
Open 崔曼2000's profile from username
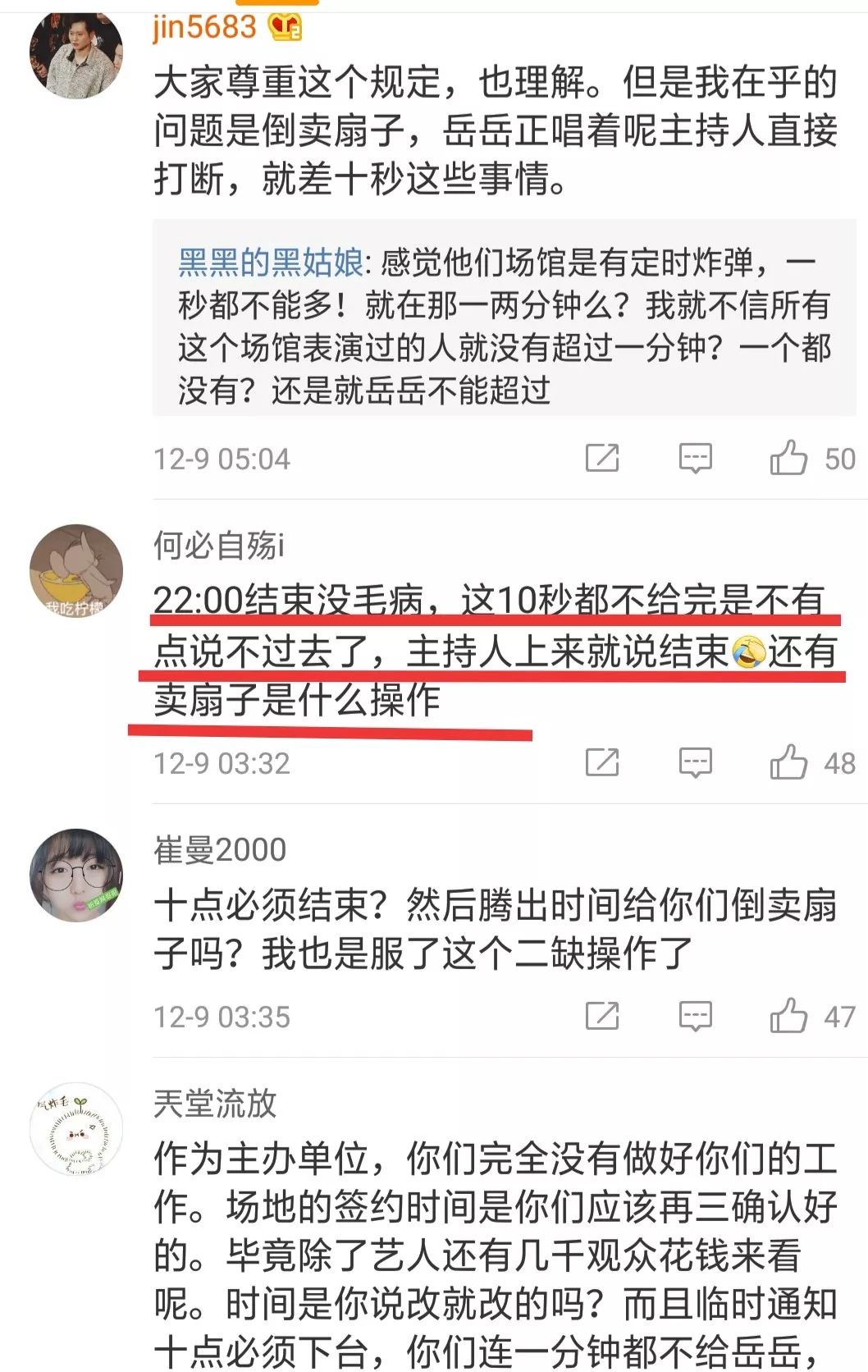pyautogui.click(x=220, y=849)
